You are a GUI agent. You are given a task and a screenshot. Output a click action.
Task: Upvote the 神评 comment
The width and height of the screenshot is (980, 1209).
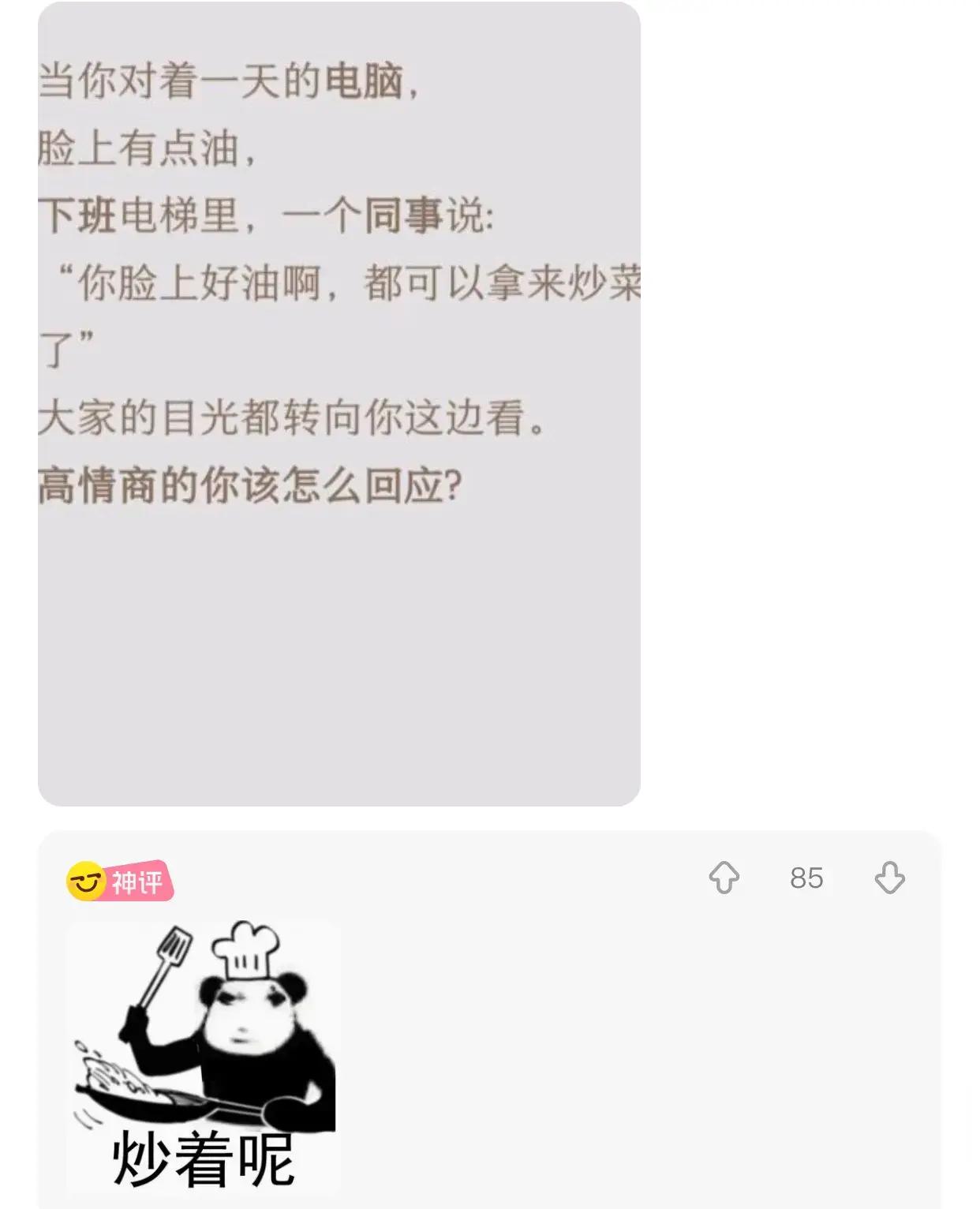pos(724,878)
